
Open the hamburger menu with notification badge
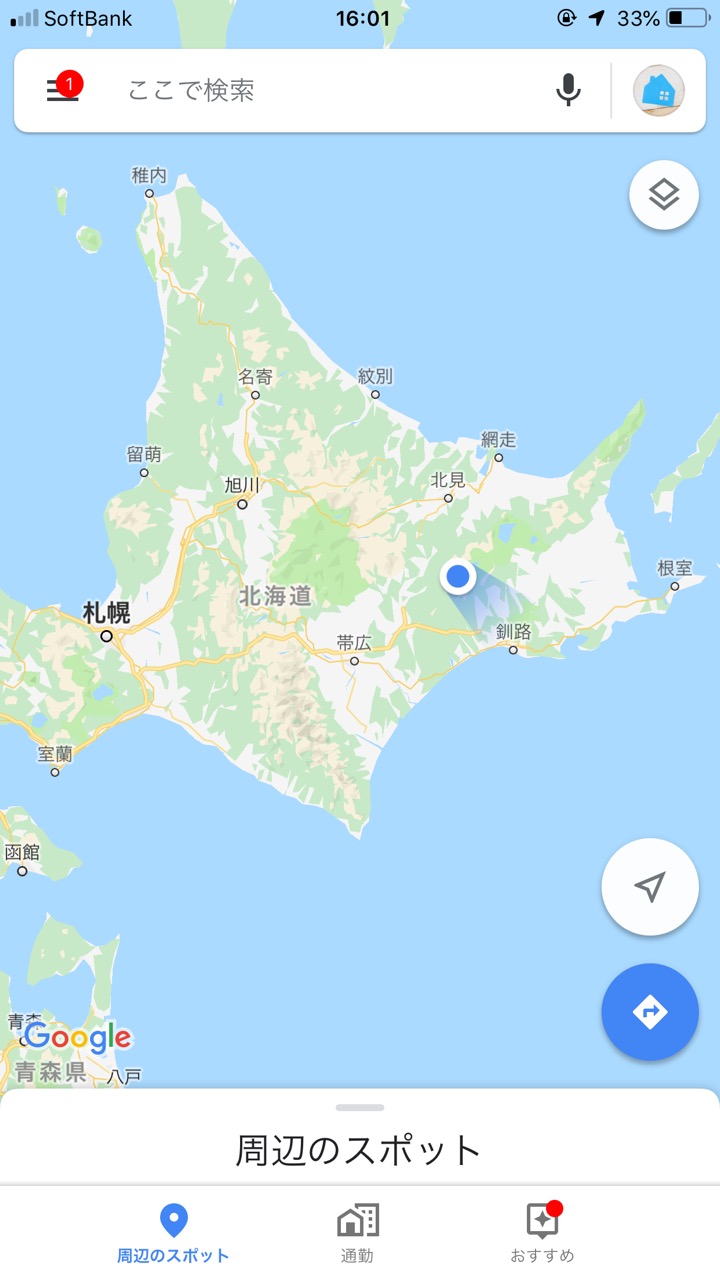pyautogui.click(x=63, y=90)
